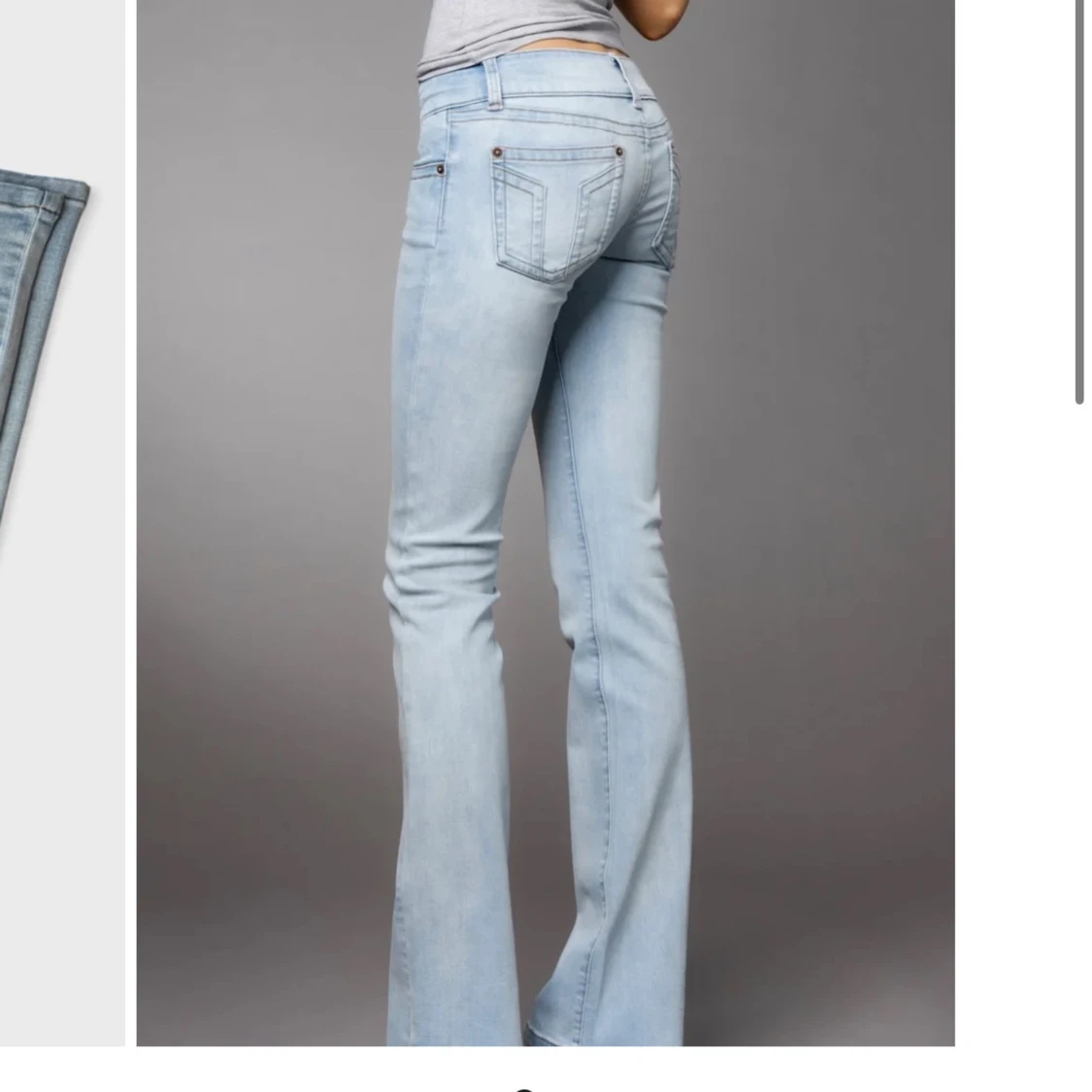Open the model photo of the flared jeans

click(546, 522)
